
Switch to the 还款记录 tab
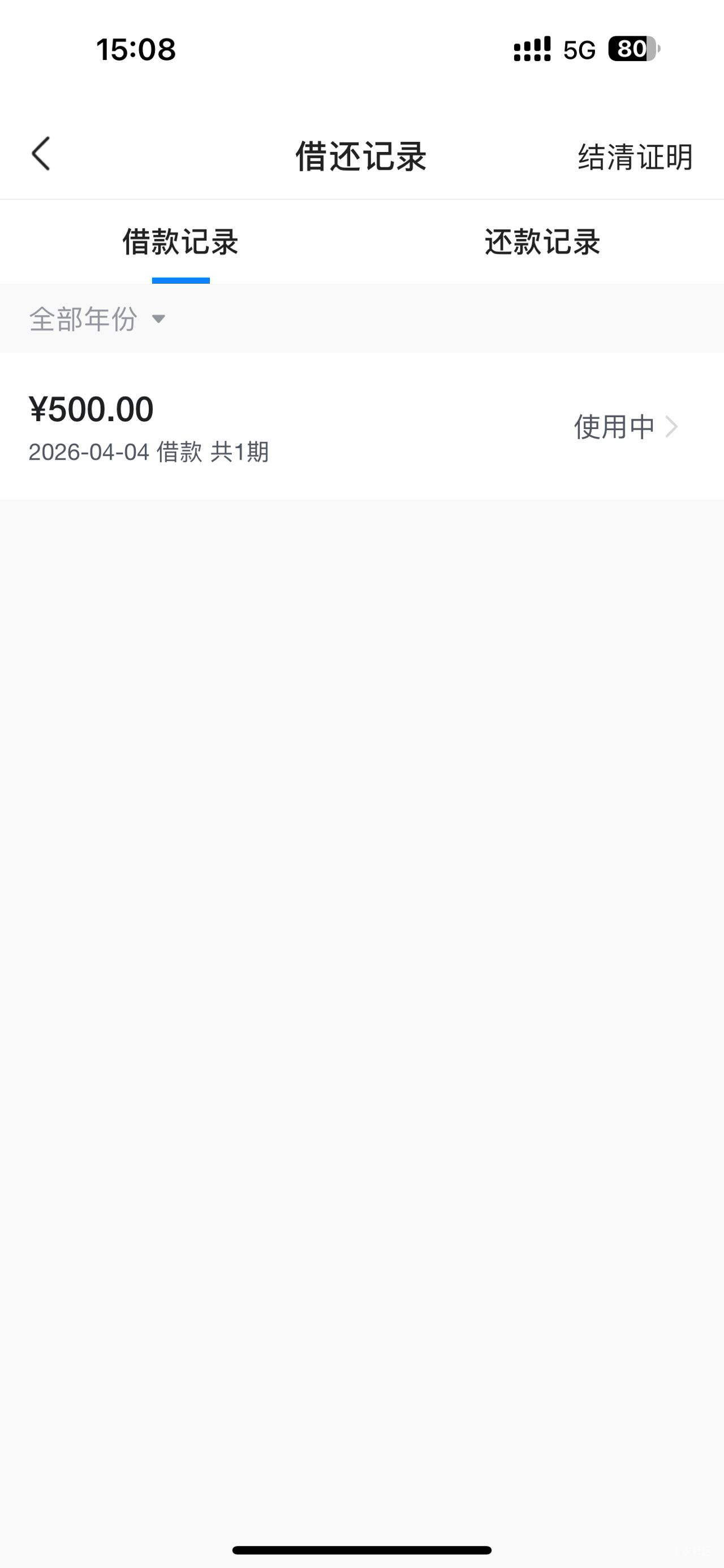pyautogui.click(x=542, y=242)
